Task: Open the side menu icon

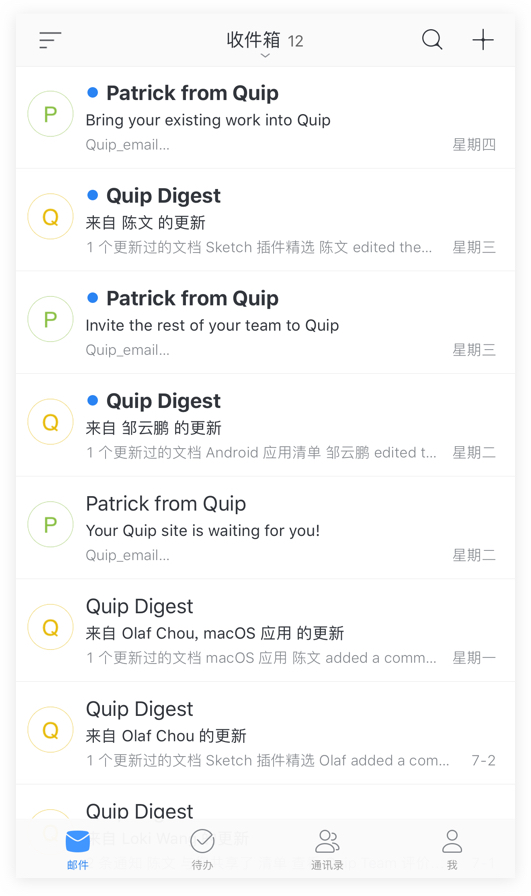Action: 50,40
